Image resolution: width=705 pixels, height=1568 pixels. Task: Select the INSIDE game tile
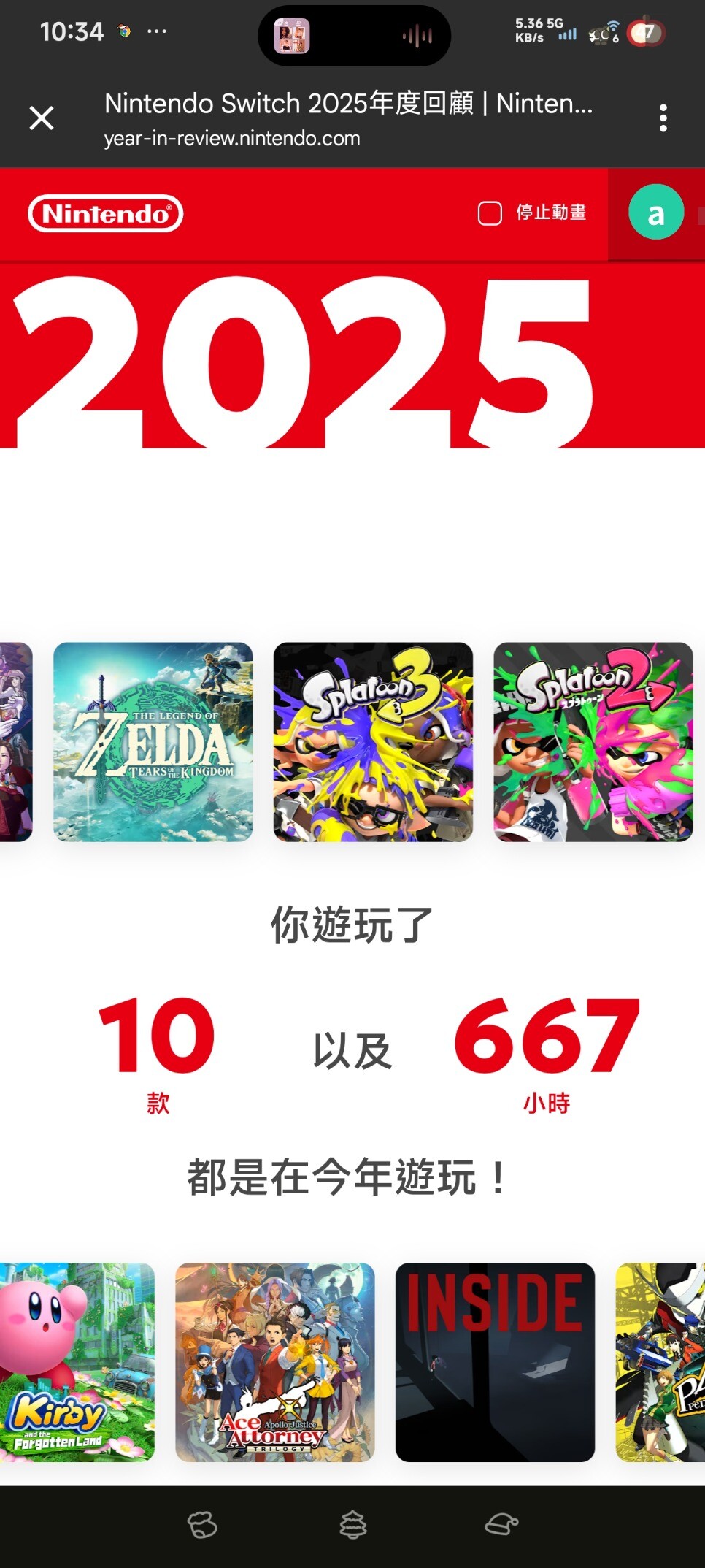tap(495, 1362)
